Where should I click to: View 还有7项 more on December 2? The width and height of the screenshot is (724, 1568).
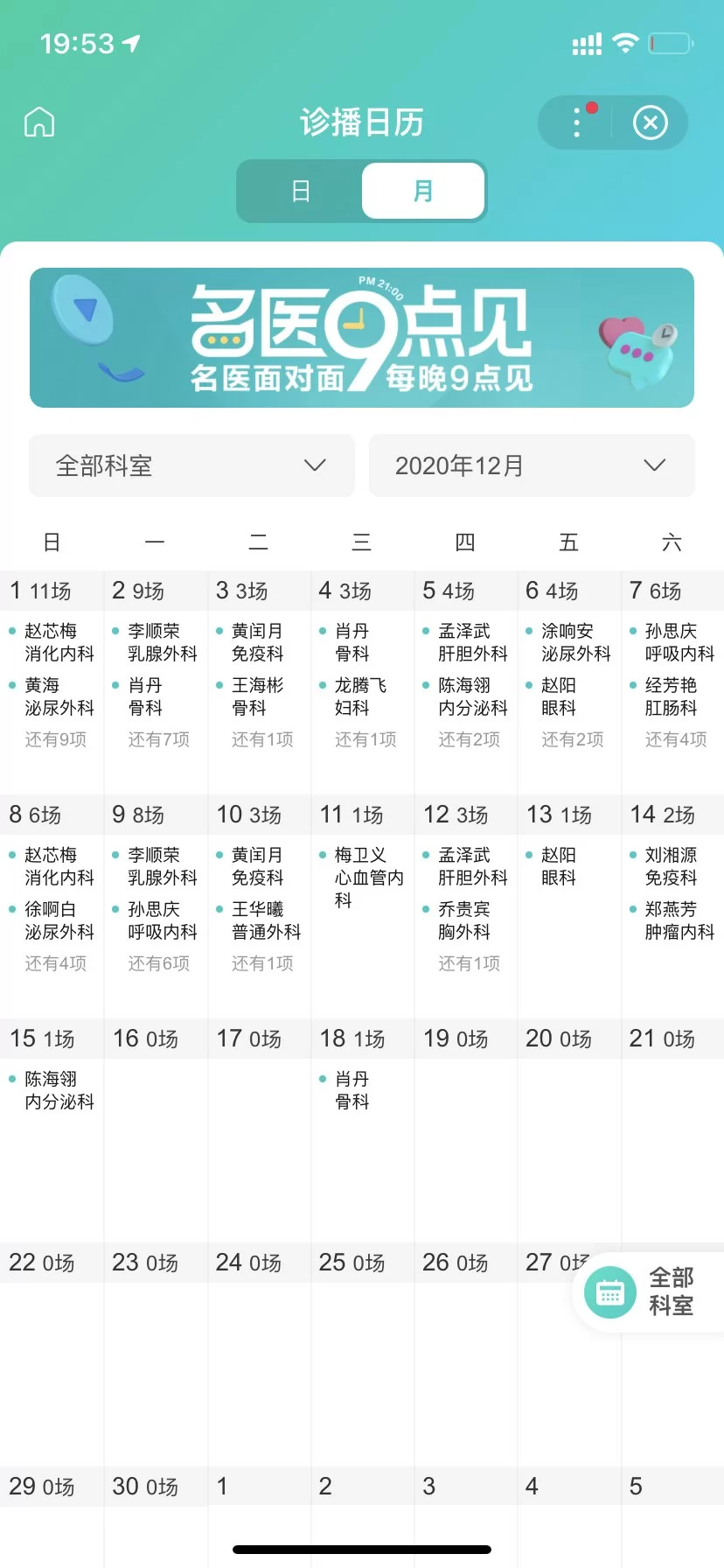(158, 739)
